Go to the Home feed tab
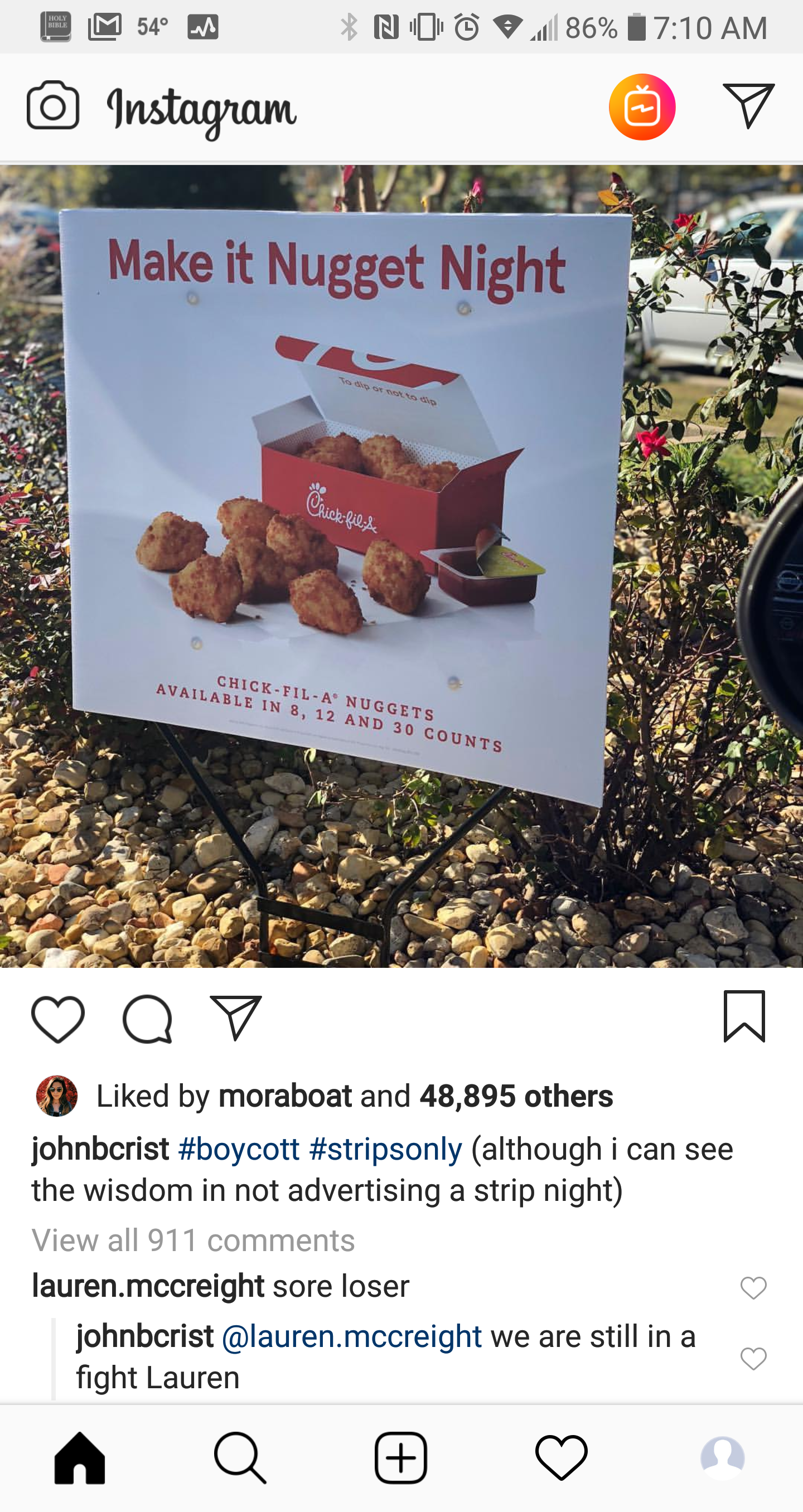Viewport: 803px width, 1512px height. (x=80, y=1458)
